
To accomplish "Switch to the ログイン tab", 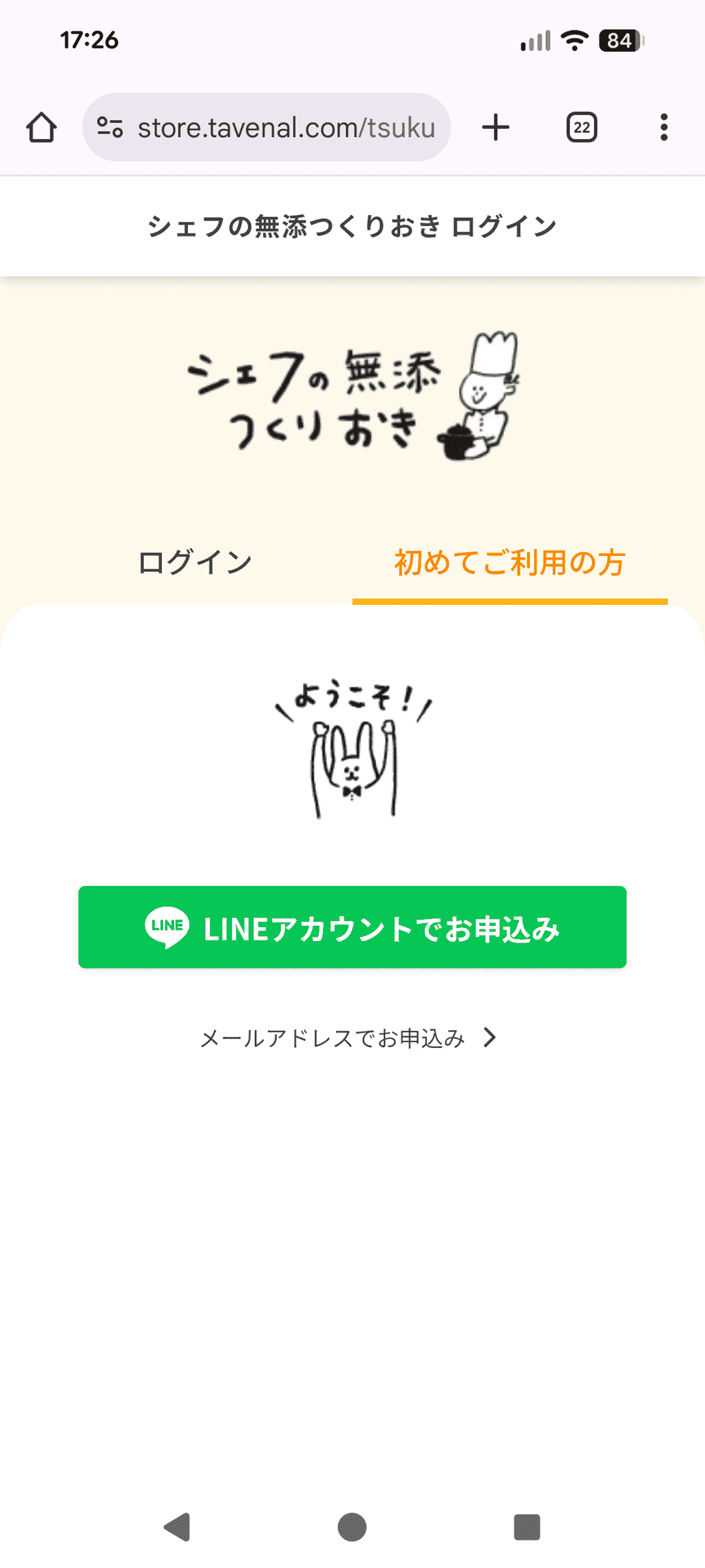I will pyautogui.click(x=195, y=562).
